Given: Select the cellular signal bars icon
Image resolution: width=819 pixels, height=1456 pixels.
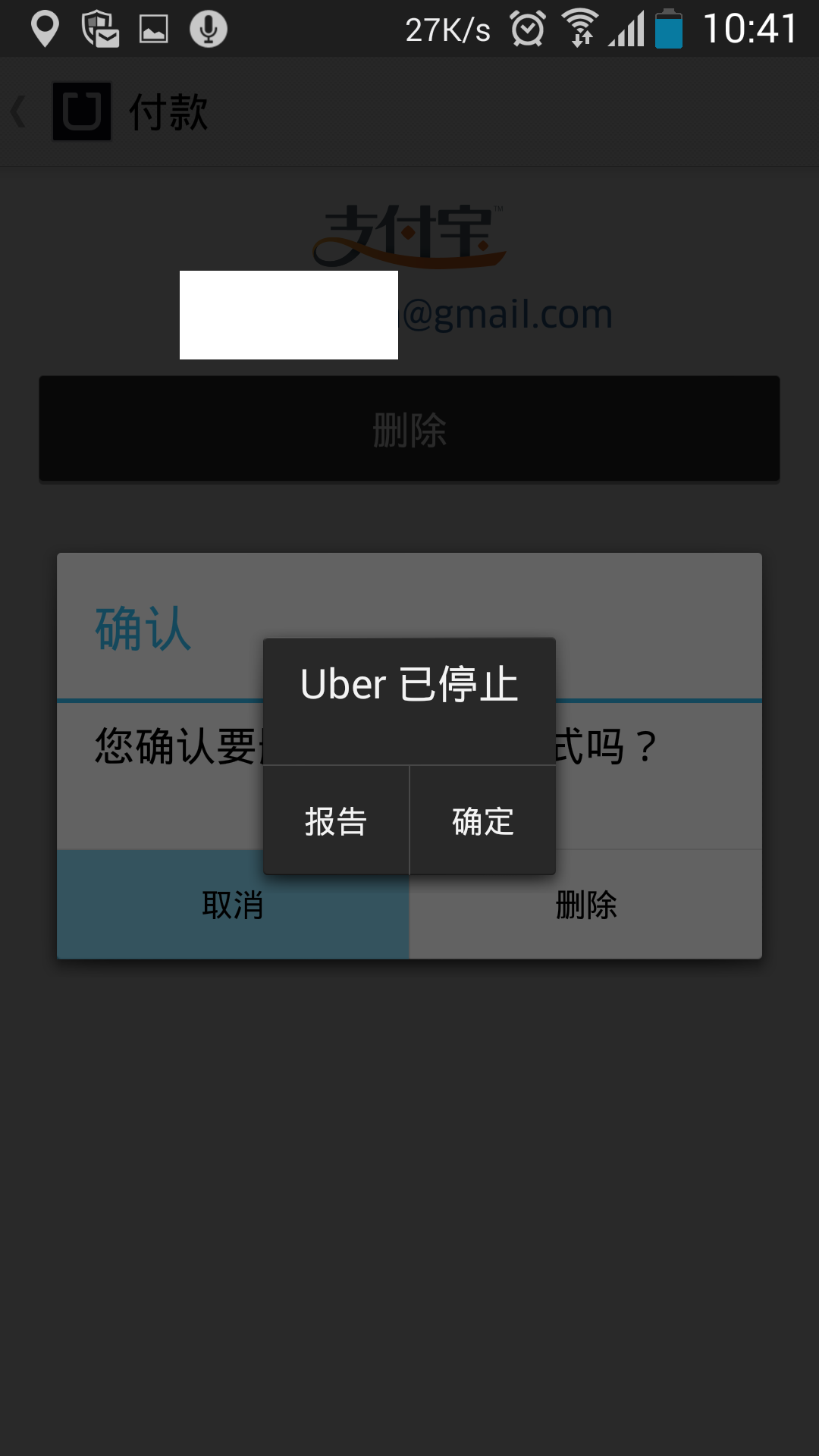Looking at the screenshot, I should point(628,27).
